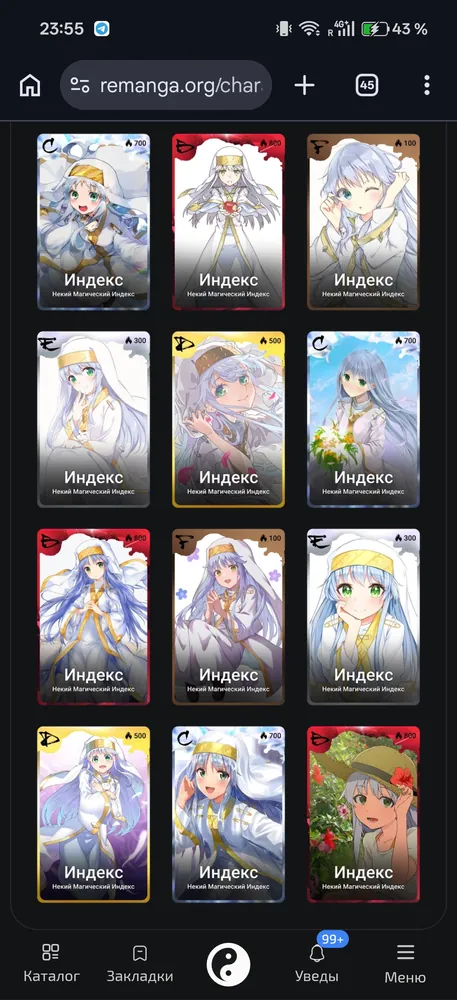Open Уведы notifications
This screenshot has width=457, height=1000.
pos(317,964)
